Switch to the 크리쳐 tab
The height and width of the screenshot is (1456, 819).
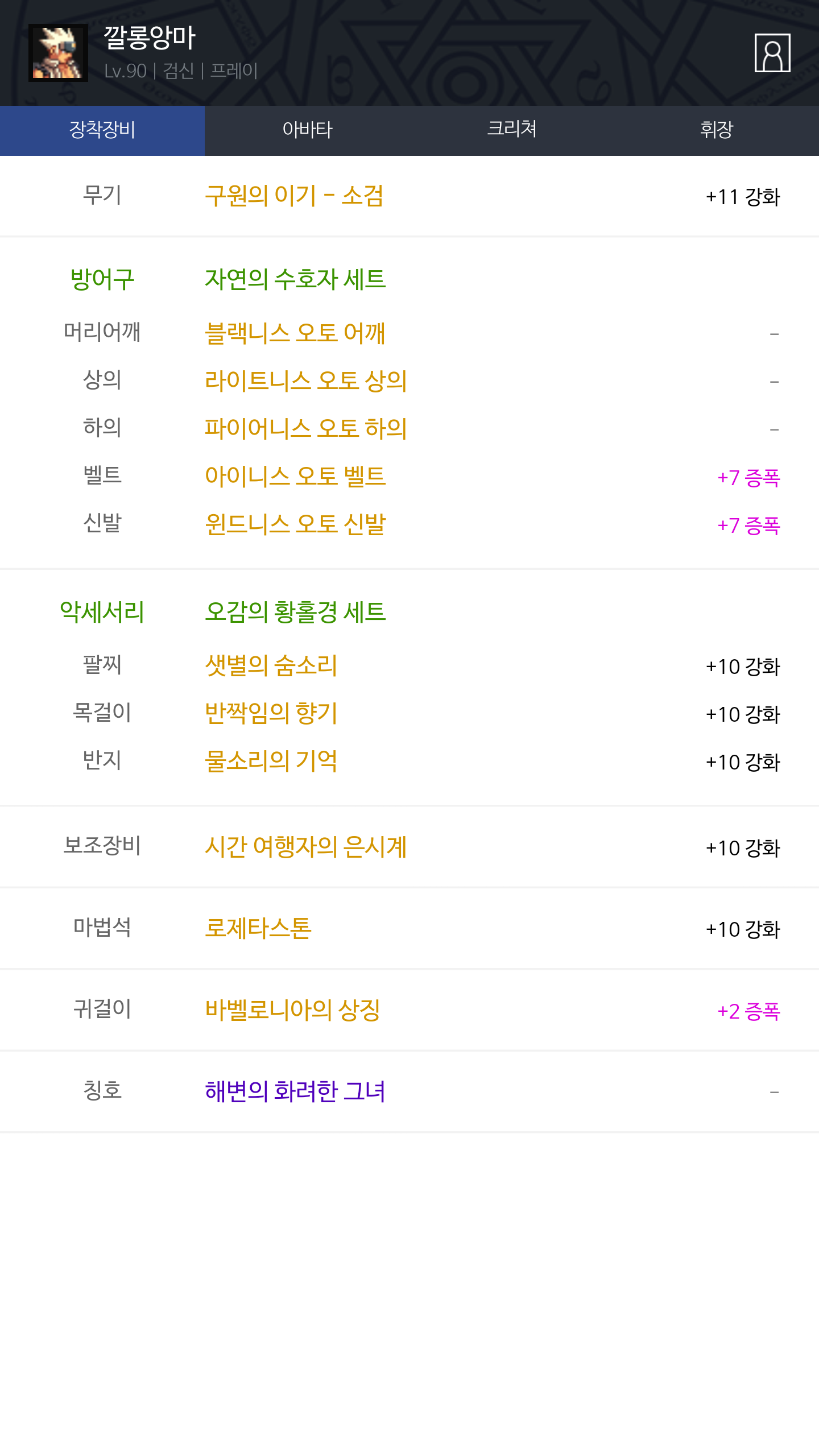[512, 130]
